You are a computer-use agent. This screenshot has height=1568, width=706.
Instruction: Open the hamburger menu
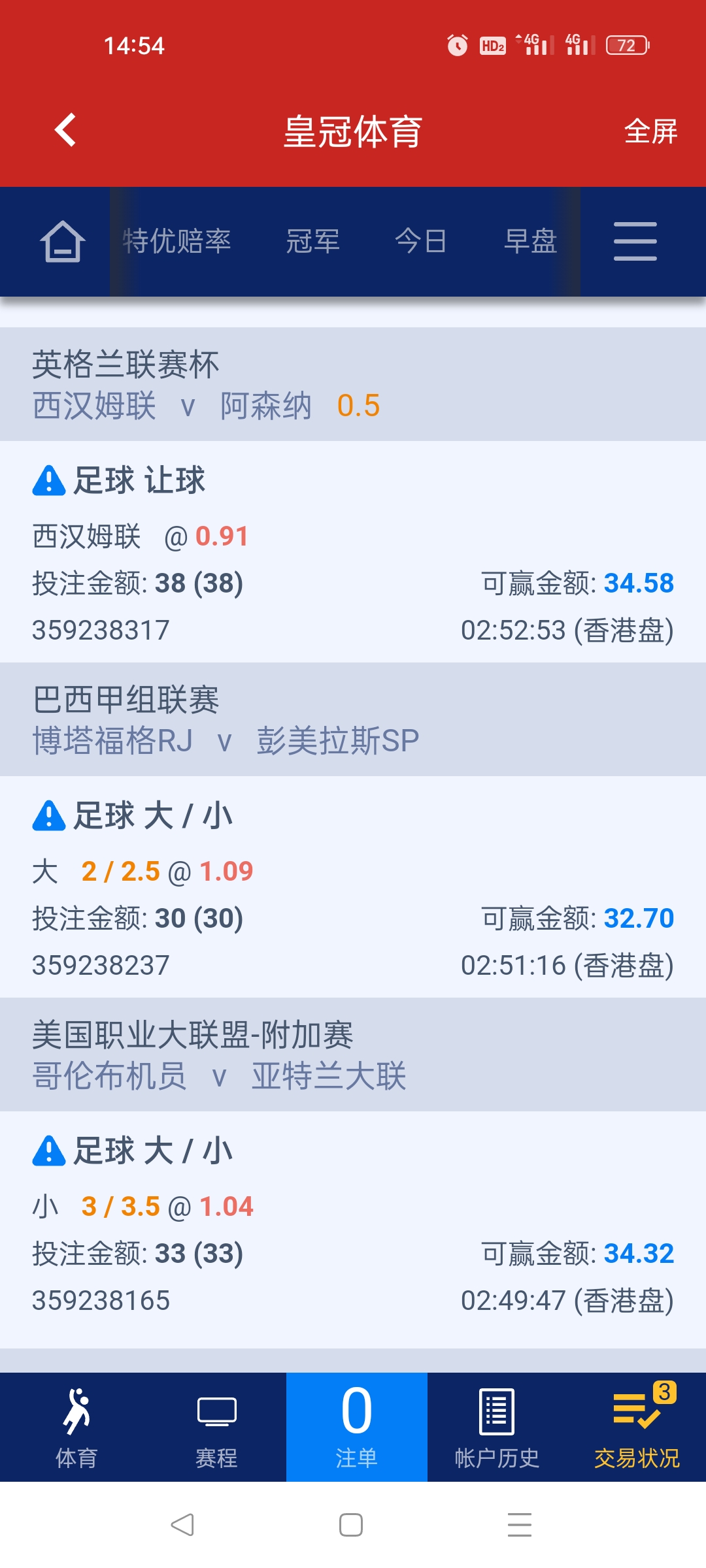(x=635, y=241)
